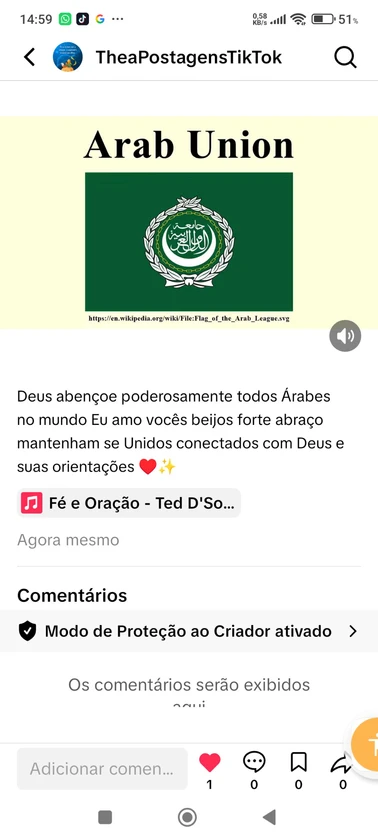378x840 pixels.
Task: Mute the post sound with speaker icon
Action: click(x=345, y=336)
